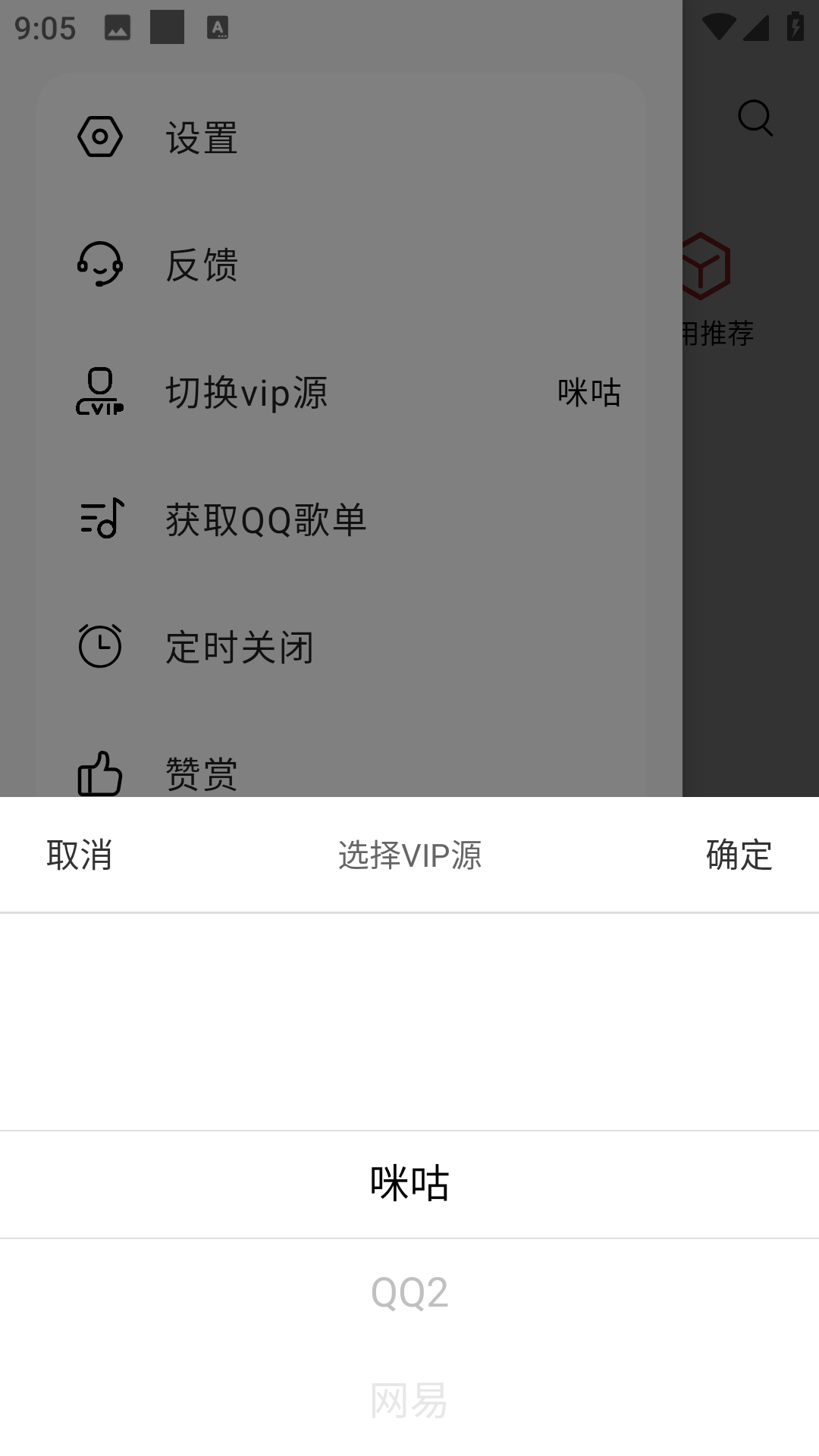Screen dimensions: 819x1456
Task: Click the music note playlist icon
Action: tap(99, 519)
